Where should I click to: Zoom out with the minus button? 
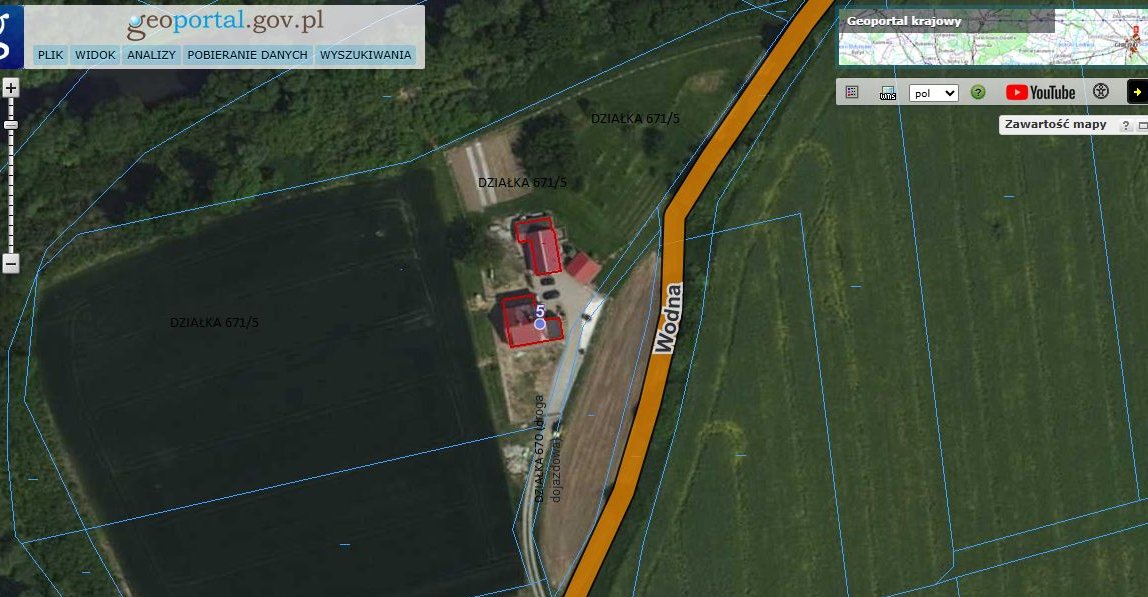(x=11, y=264)
